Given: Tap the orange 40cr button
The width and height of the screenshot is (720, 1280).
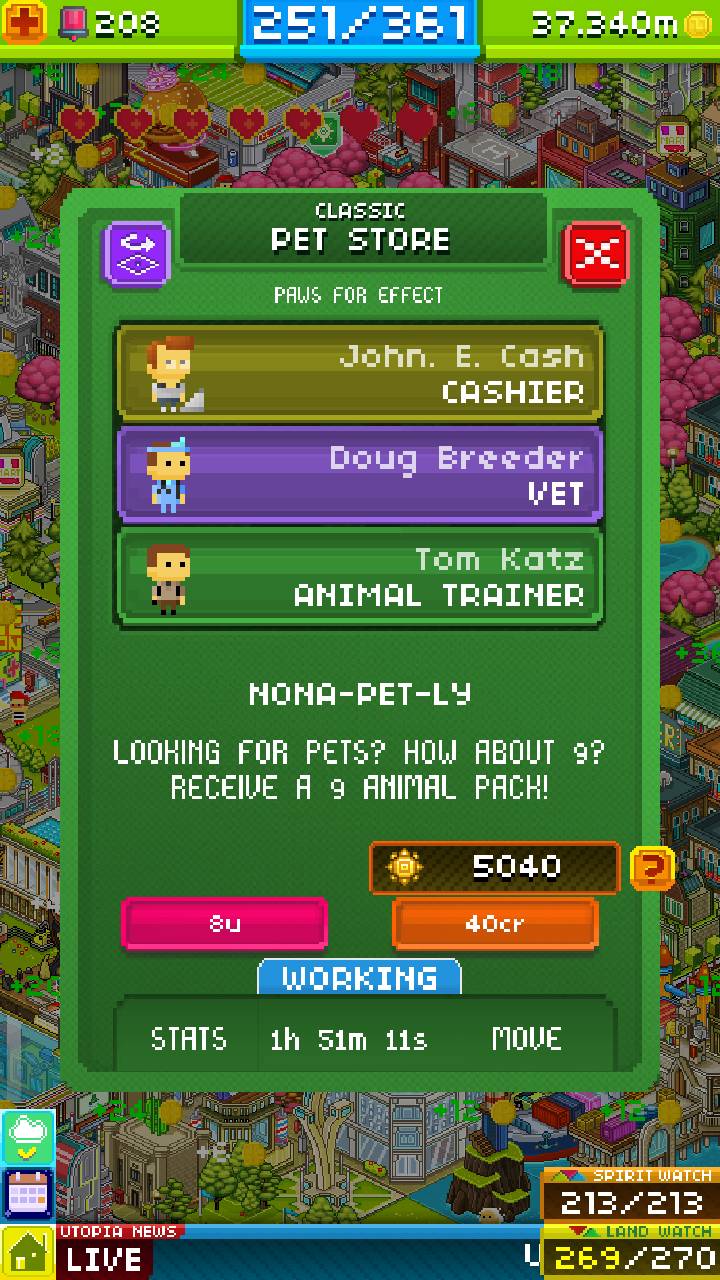Looking at the screenshot, I should pos(495,923).
